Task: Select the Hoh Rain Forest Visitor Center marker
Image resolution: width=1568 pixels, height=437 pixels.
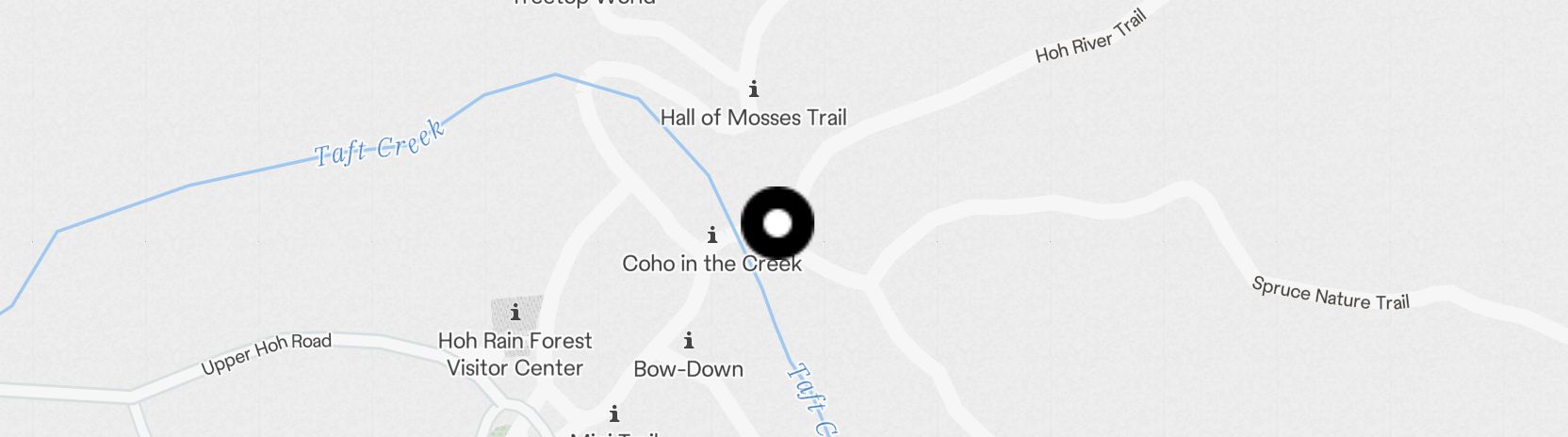Action: point(515,313)
